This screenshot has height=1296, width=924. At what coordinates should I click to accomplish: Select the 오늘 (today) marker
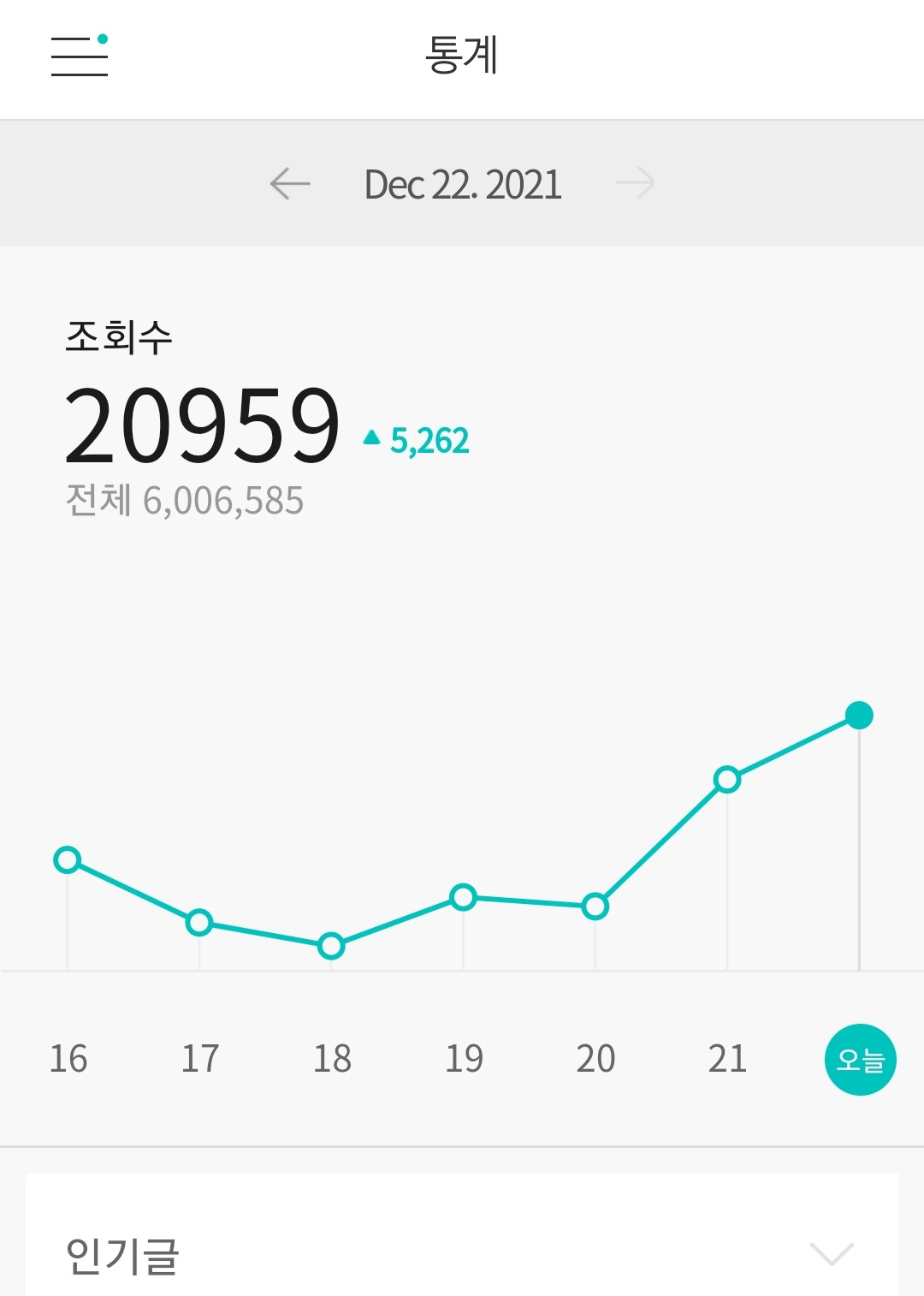pyautogui.click(x=860, y=1060)
